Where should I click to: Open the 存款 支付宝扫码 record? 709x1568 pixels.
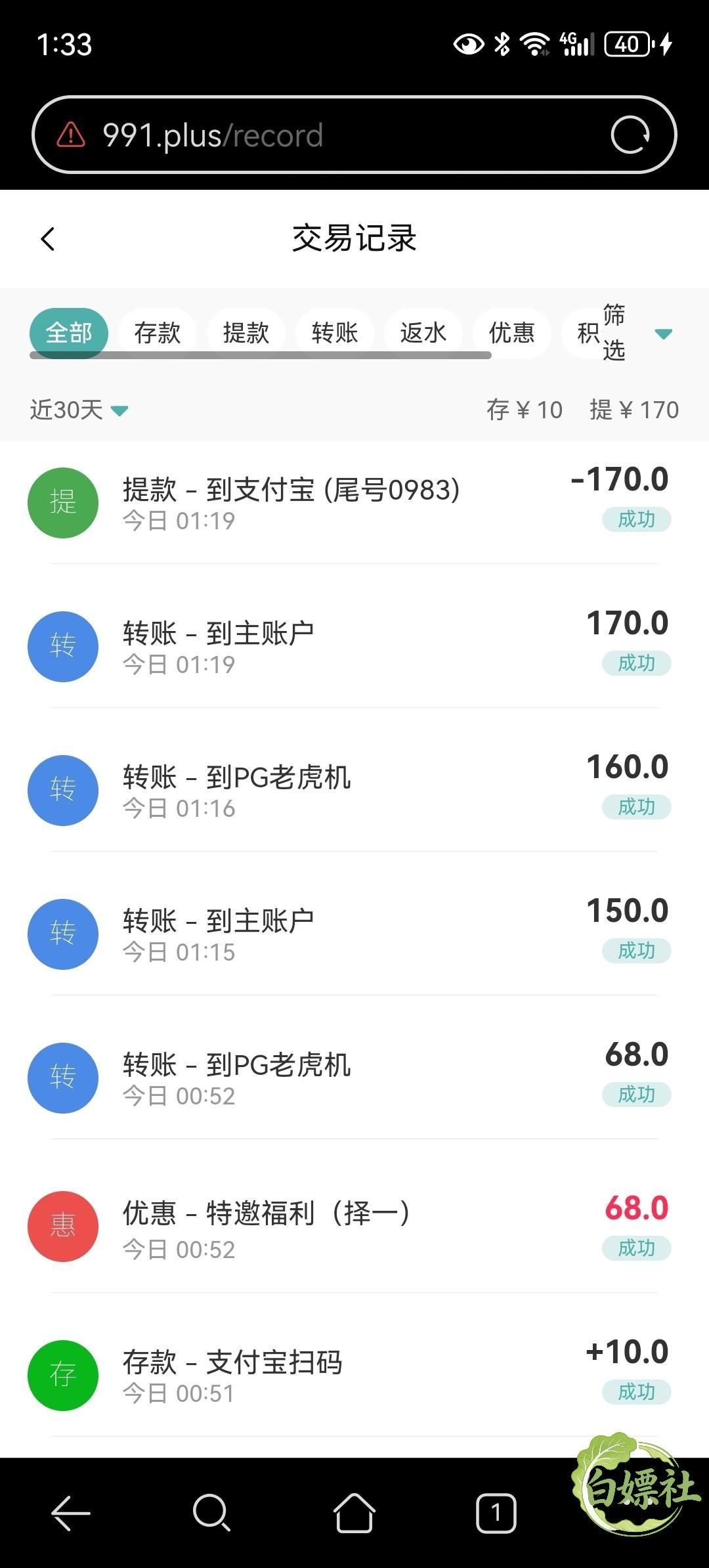tap(354, 1375)
